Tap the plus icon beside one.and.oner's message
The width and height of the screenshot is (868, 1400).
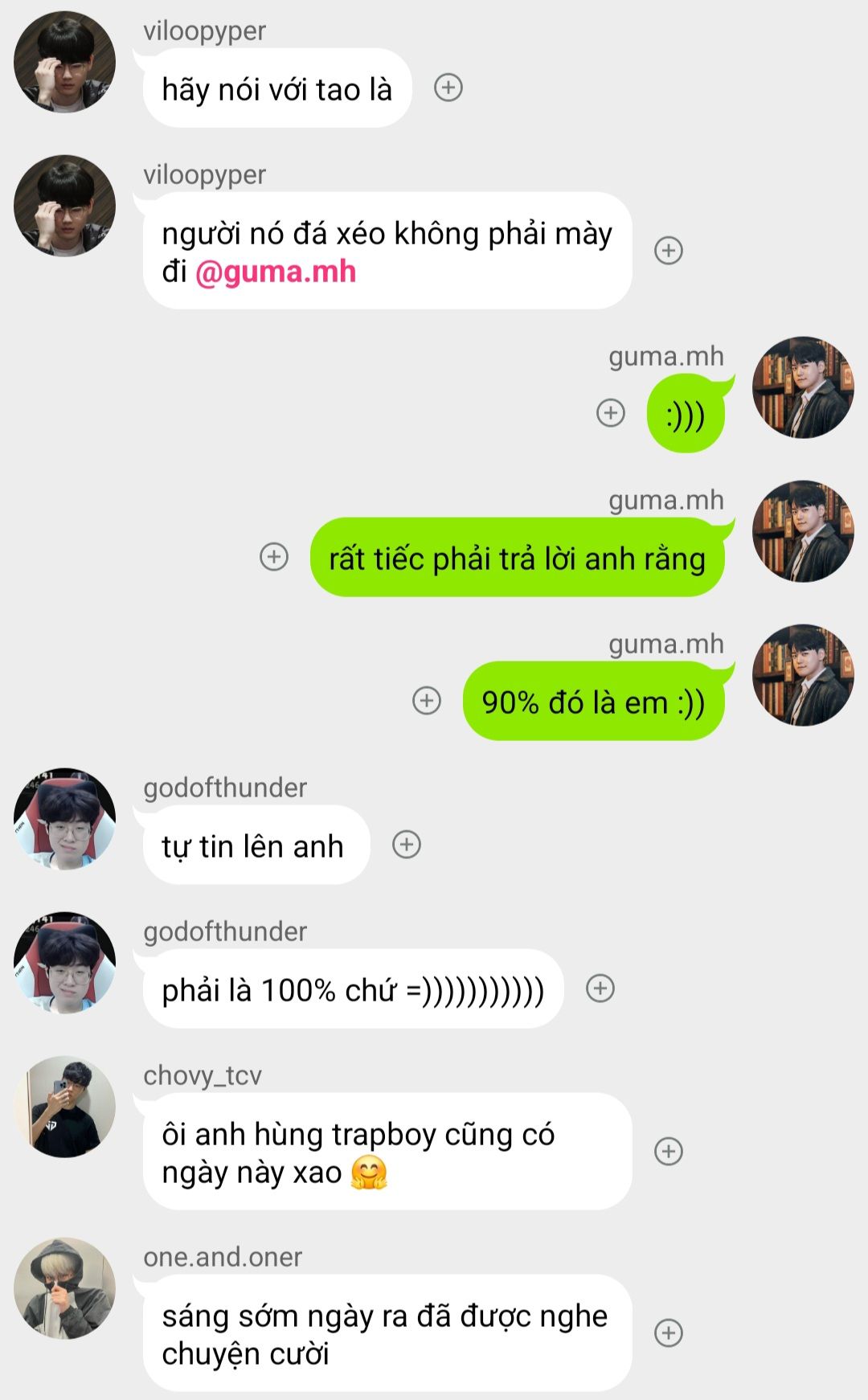pyautogui.click(x=669, y=1333)
